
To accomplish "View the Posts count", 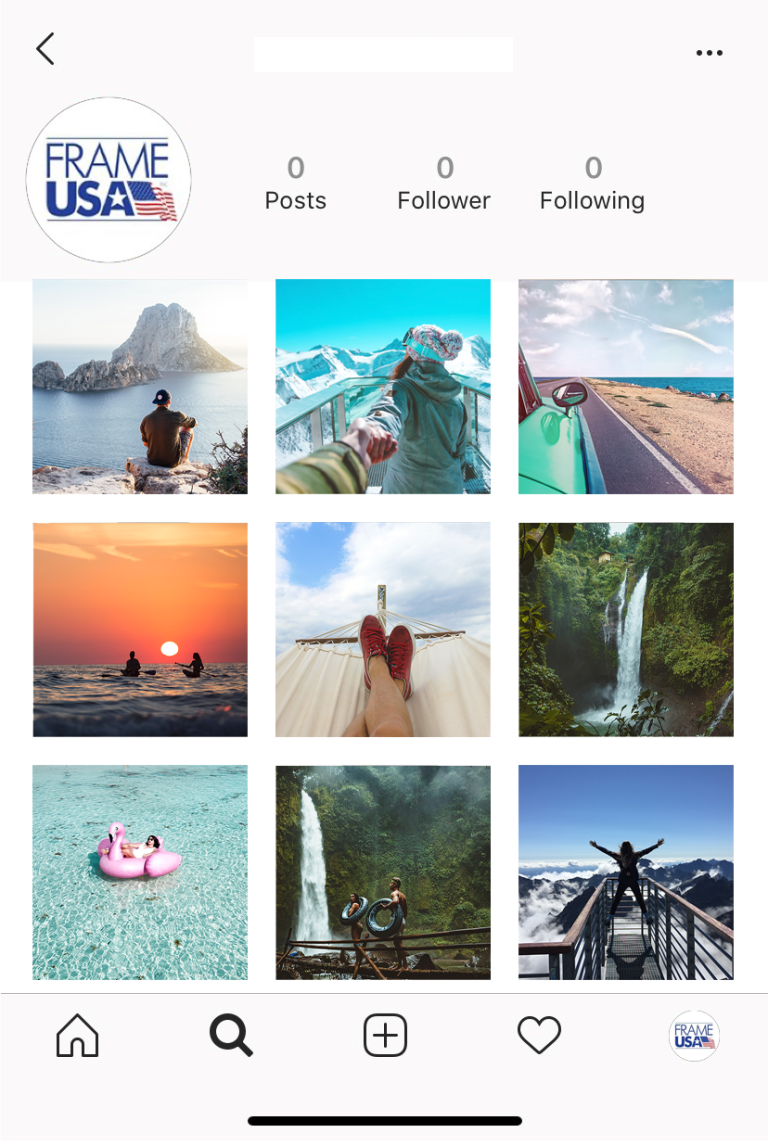I will tap(296, 183).
